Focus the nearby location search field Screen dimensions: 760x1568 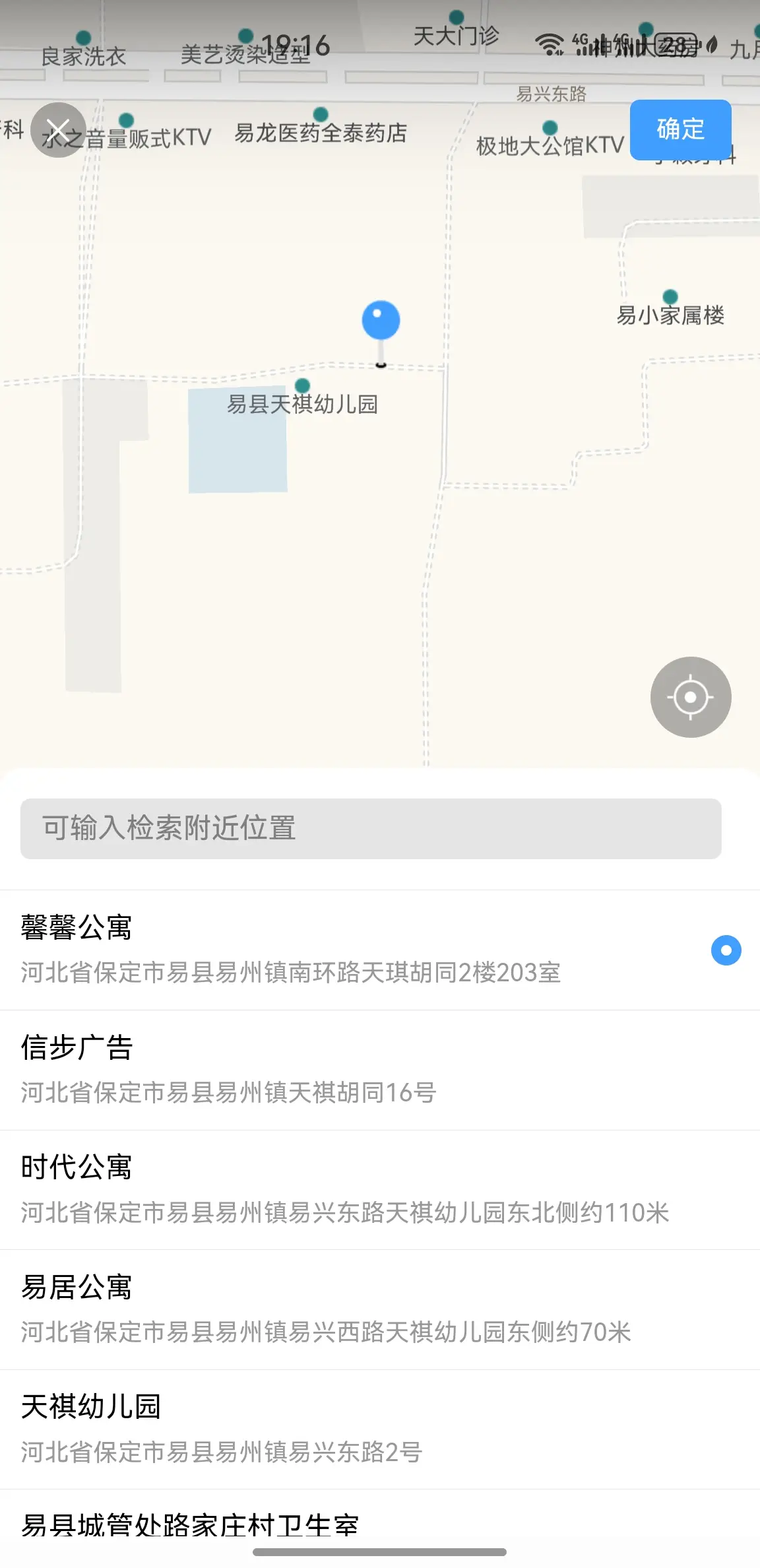coord(371,829)
